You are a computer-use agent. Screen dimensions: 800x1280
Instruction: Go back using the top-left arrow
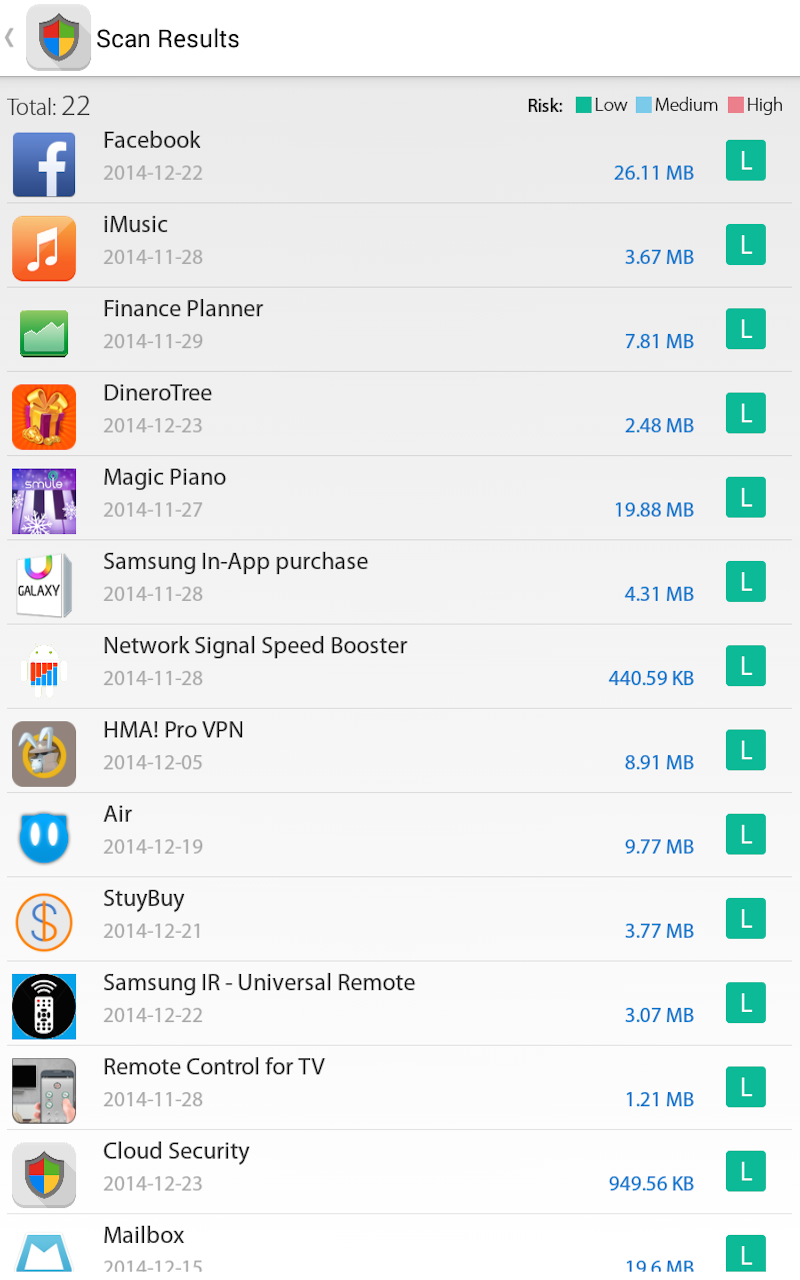coord(10,38)
